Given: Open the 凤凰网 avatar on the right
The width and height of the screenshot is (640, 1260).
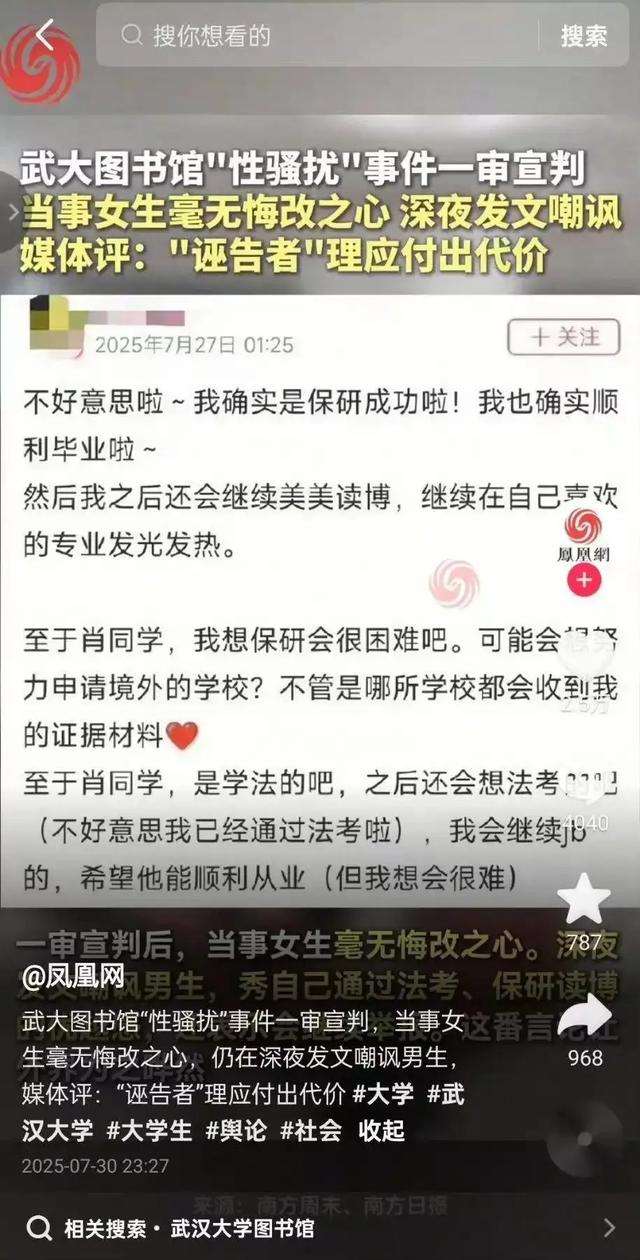Looking at the screenshot, I should click(x=584, y=532).
